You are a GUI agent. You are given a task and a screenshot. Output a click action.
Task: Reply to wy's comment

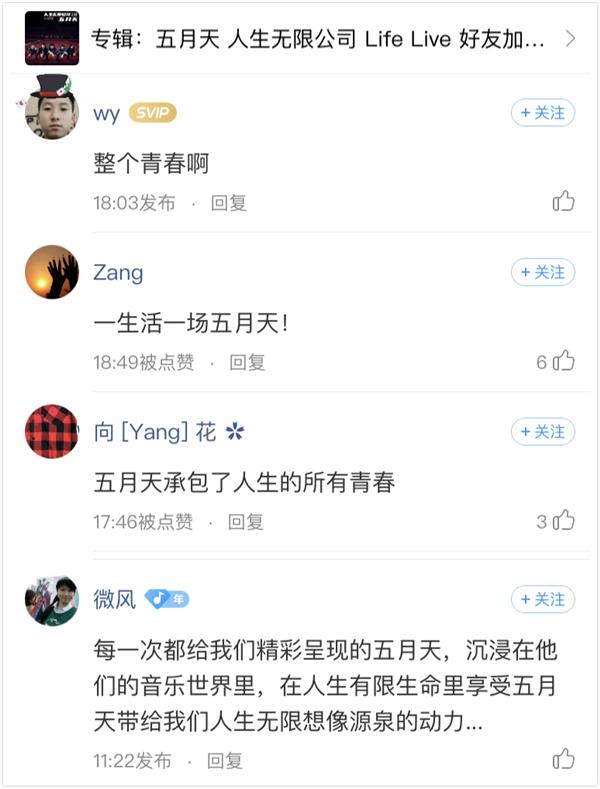click(228, 203)
